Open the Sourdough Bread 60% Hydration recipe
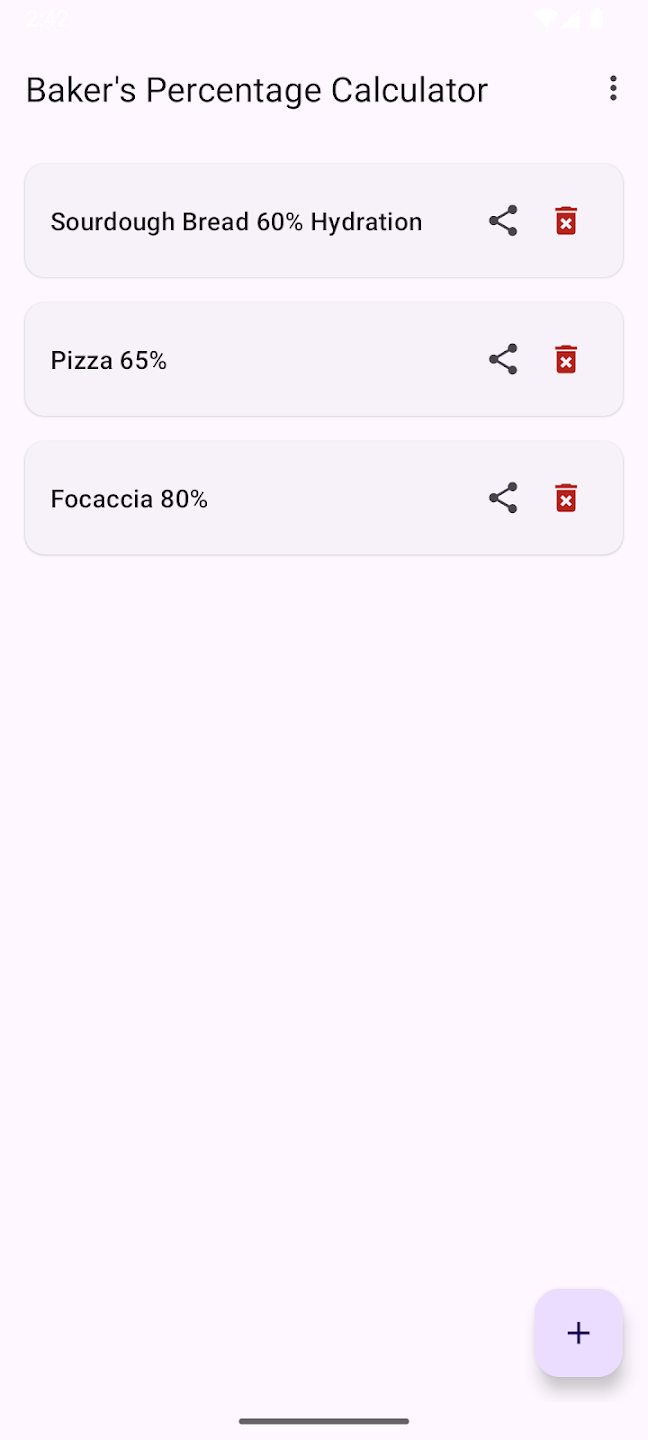Viewport: 648px width, 1440px height. click(x=236, y=221)
